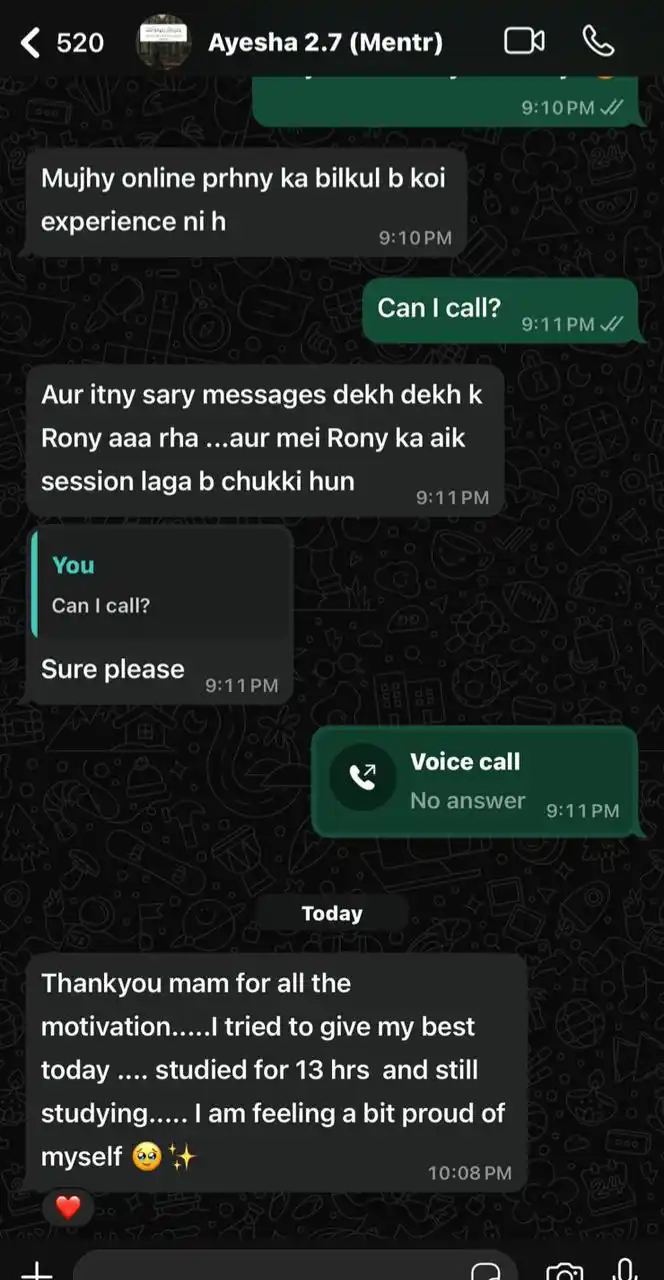Go back to the chats list
The width and height of the screenshot is (664, 1280).
[x=32, y=43]
